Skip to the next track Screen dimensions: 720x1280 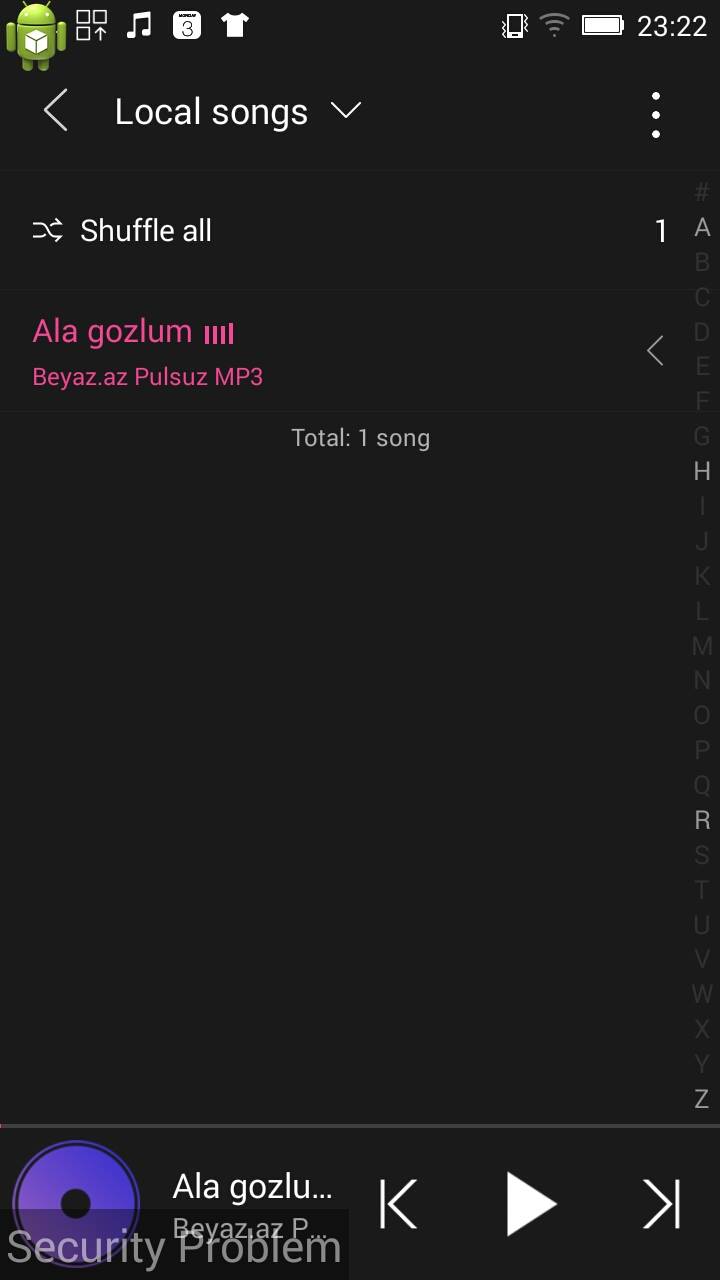(662, 1204)
